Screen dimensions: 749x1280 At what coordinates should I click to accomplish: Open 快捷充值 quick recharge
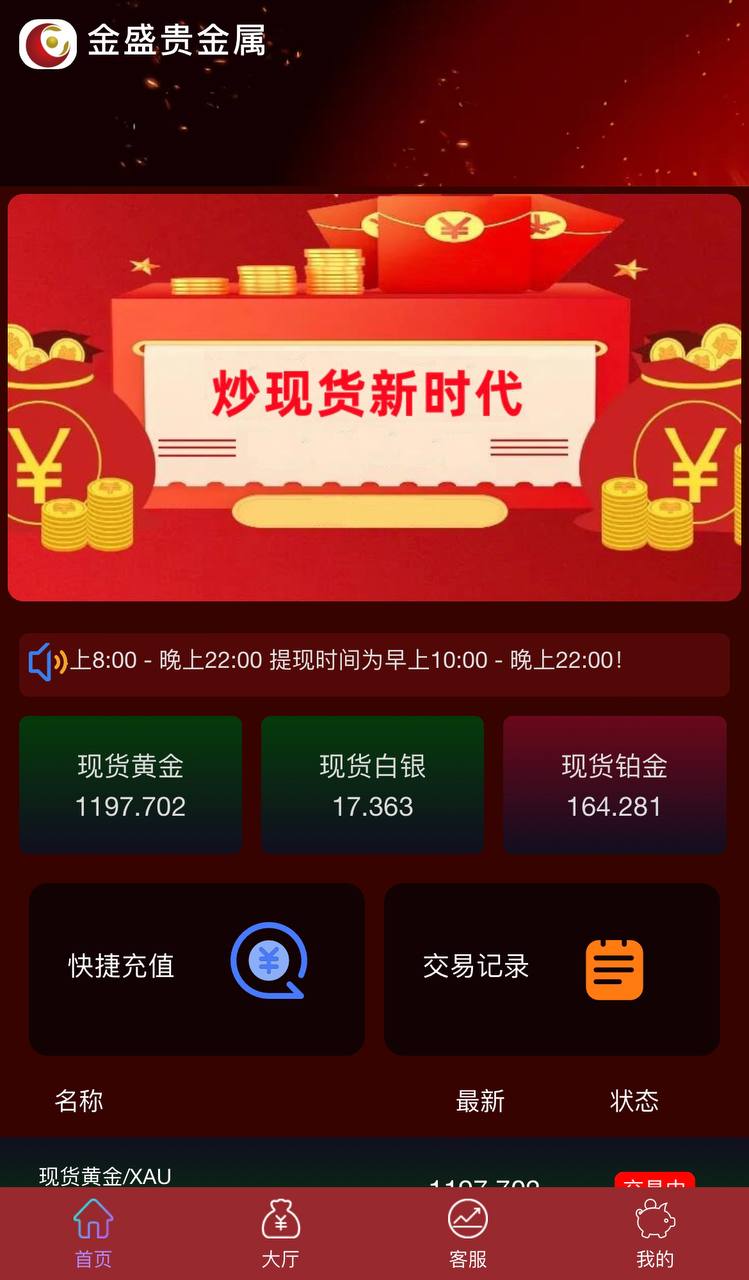tap(197, 968)
